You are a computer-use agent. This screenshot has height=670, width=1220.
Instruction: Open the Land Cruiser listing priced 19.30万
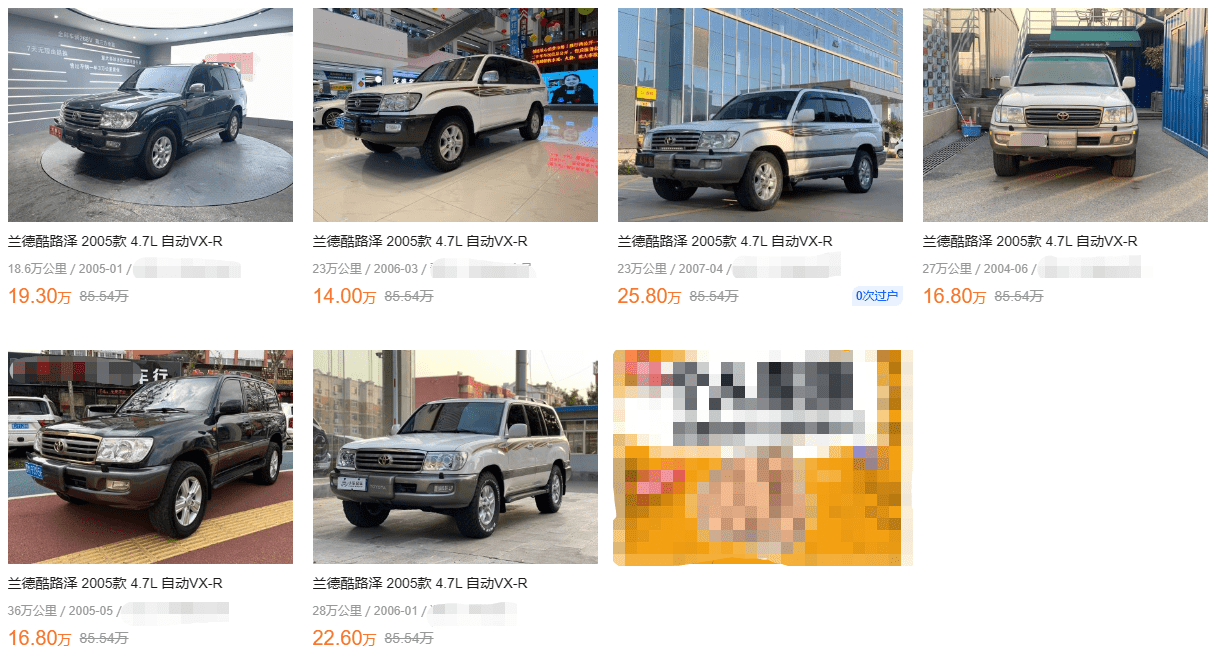coord(150,115)
